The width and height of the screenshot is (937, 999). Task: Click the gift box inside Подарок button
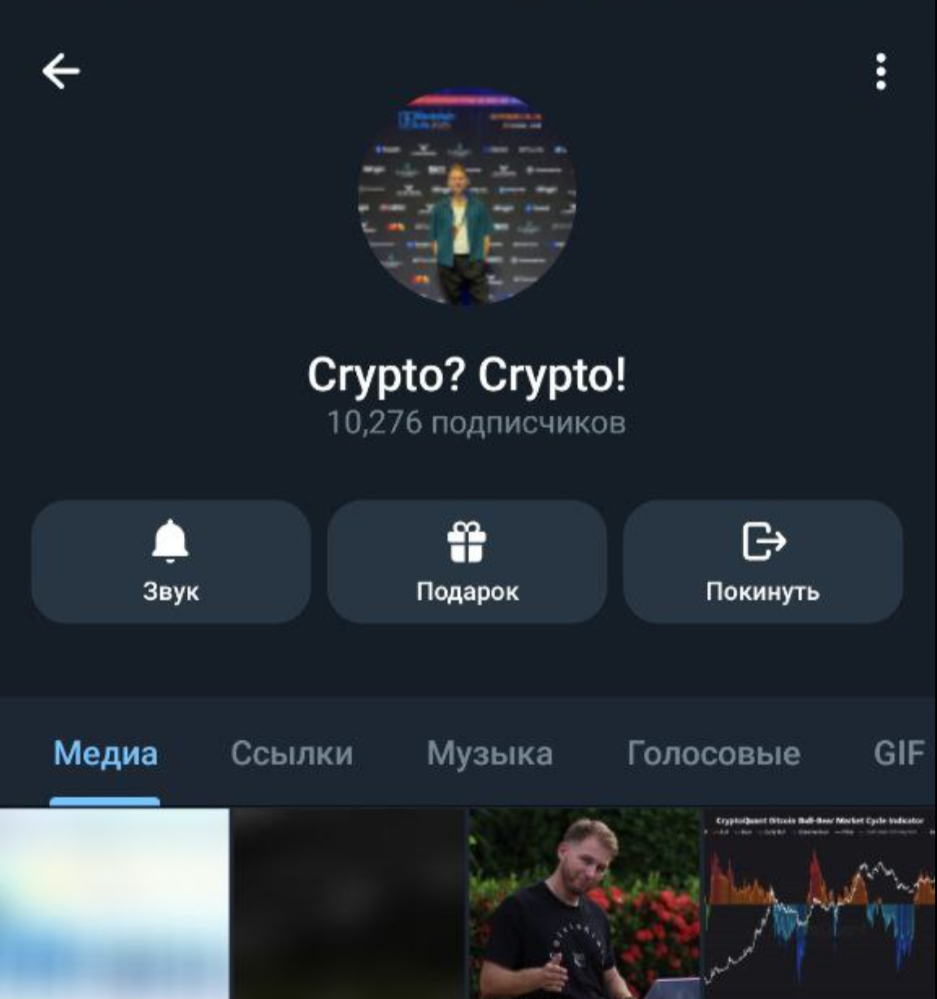pyautogui.click(x=466, y=541)
